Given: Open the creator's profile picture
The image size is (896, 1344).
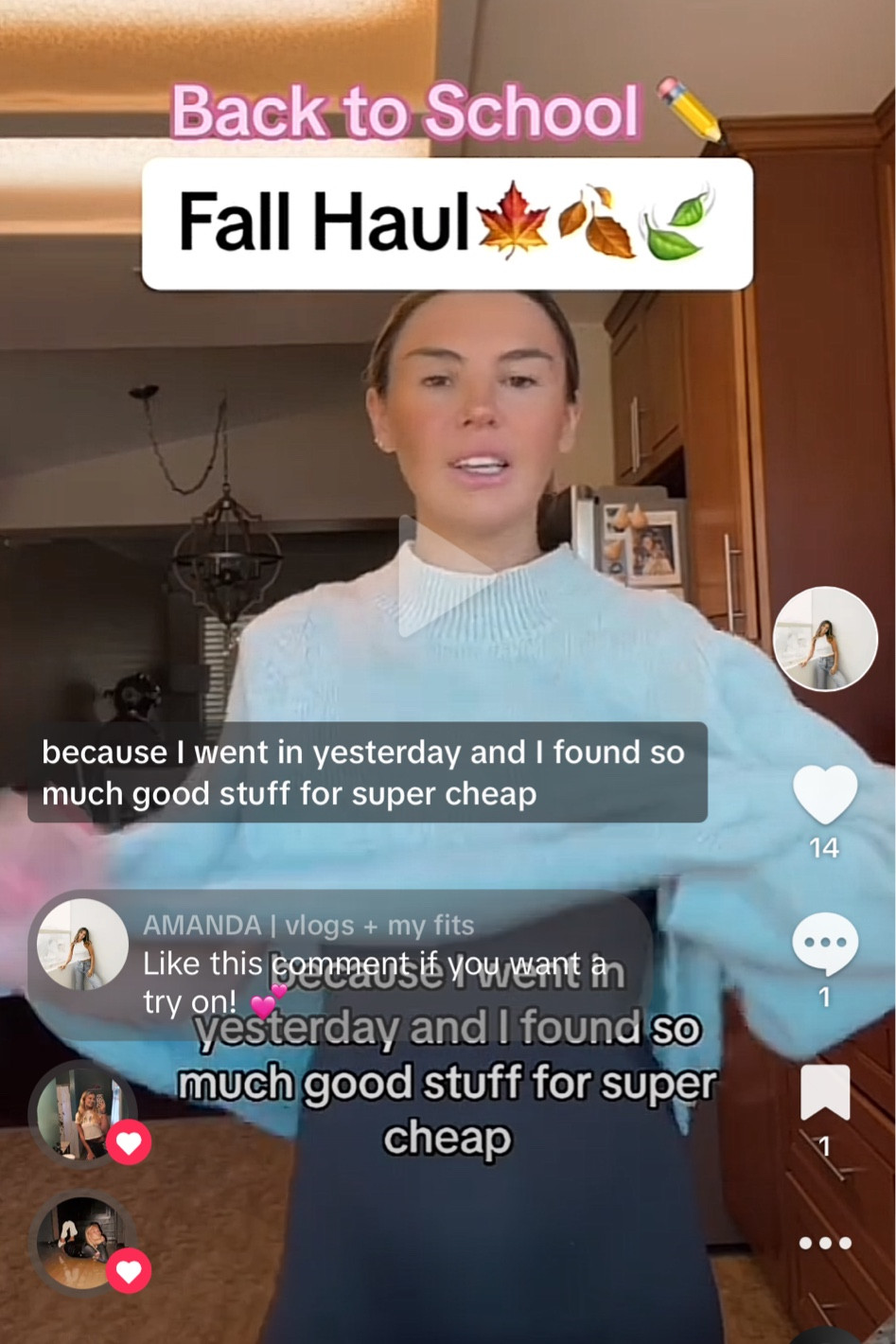Looking at the screenshot, I should click(825, 639).
